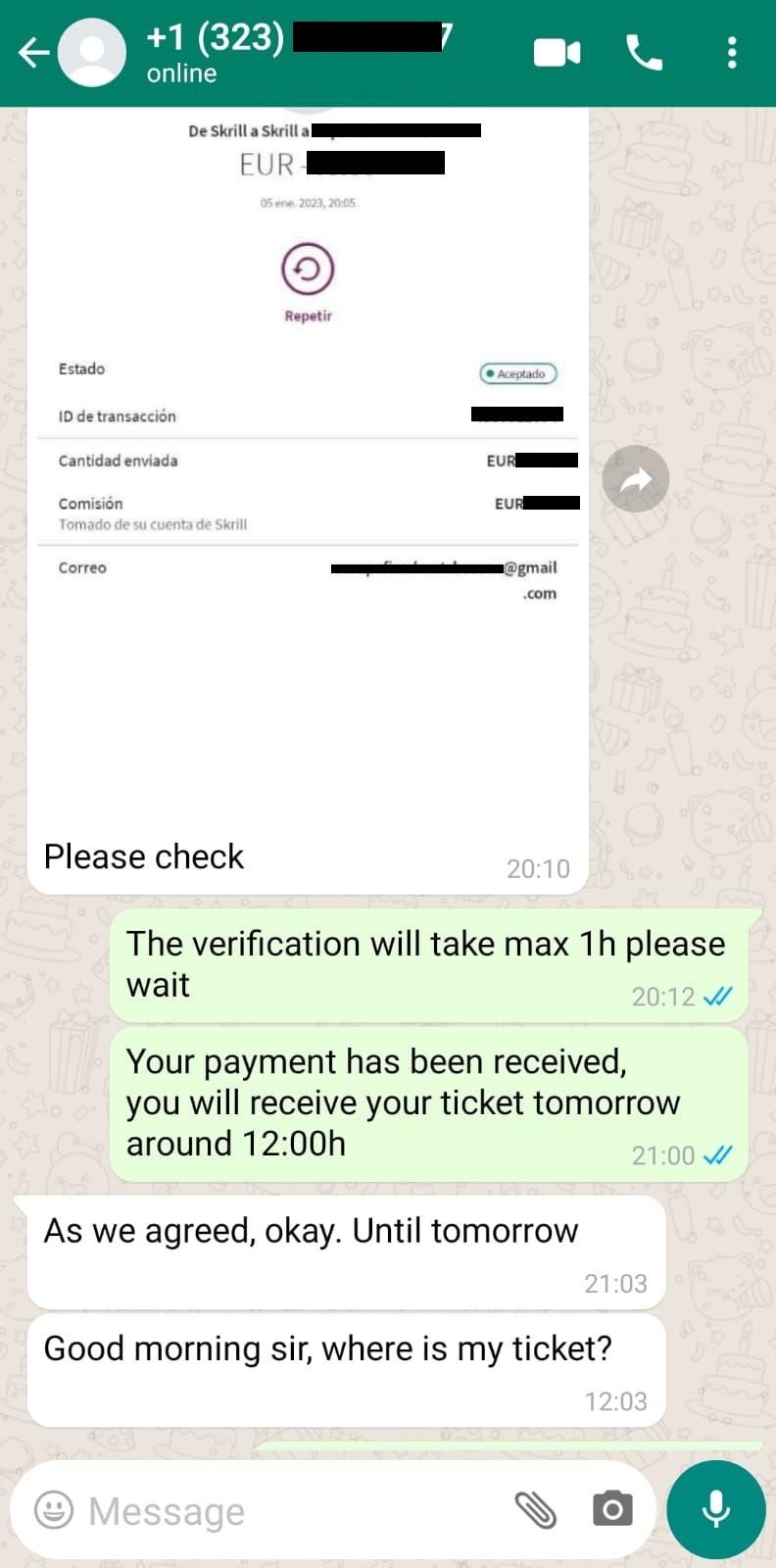Tap the microphone voice message button
Viewport: 776px width, 1568px height.
[716, 1509]
